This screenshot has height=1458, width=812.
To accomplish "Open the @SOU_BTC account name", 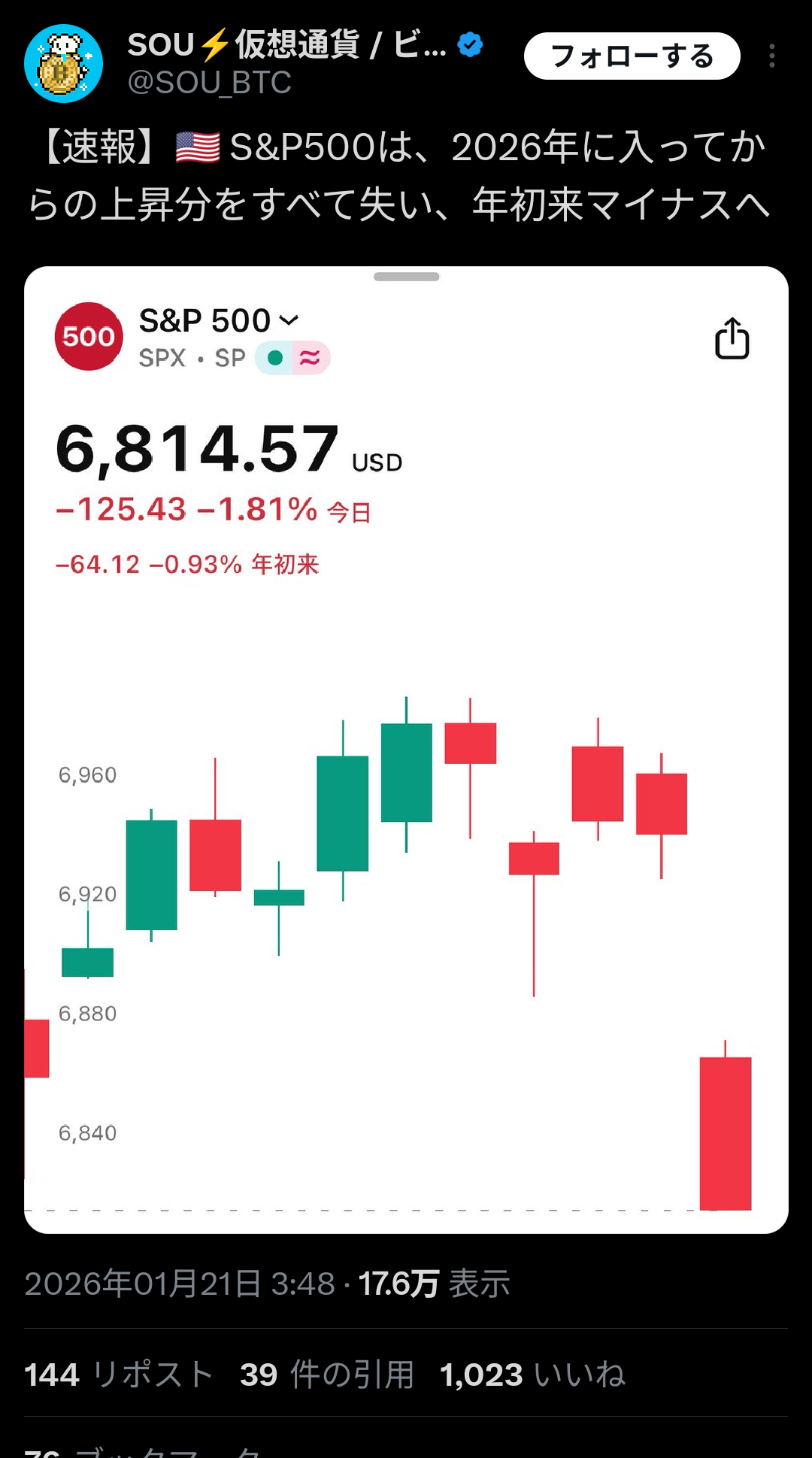I will click(210, 82).
